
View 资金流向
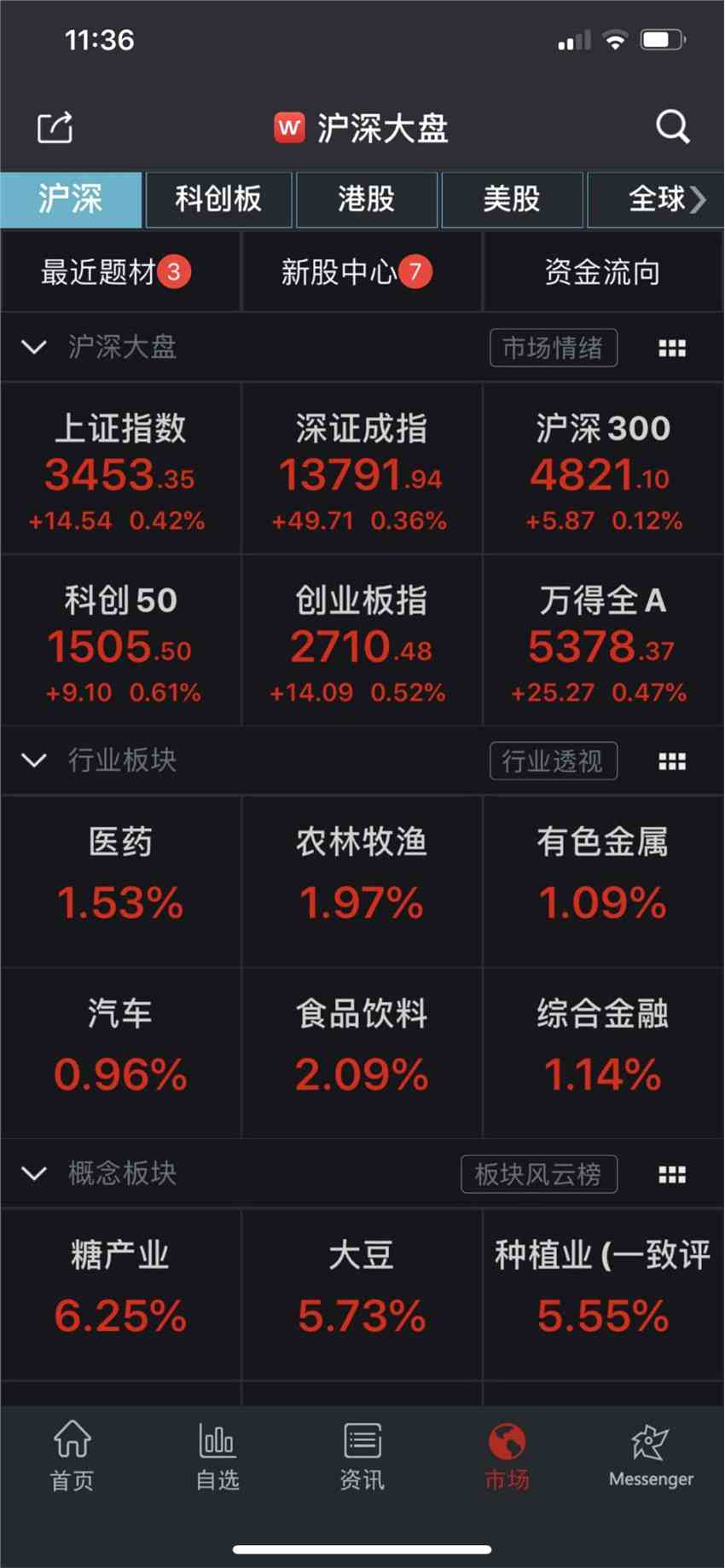(602, 273)
